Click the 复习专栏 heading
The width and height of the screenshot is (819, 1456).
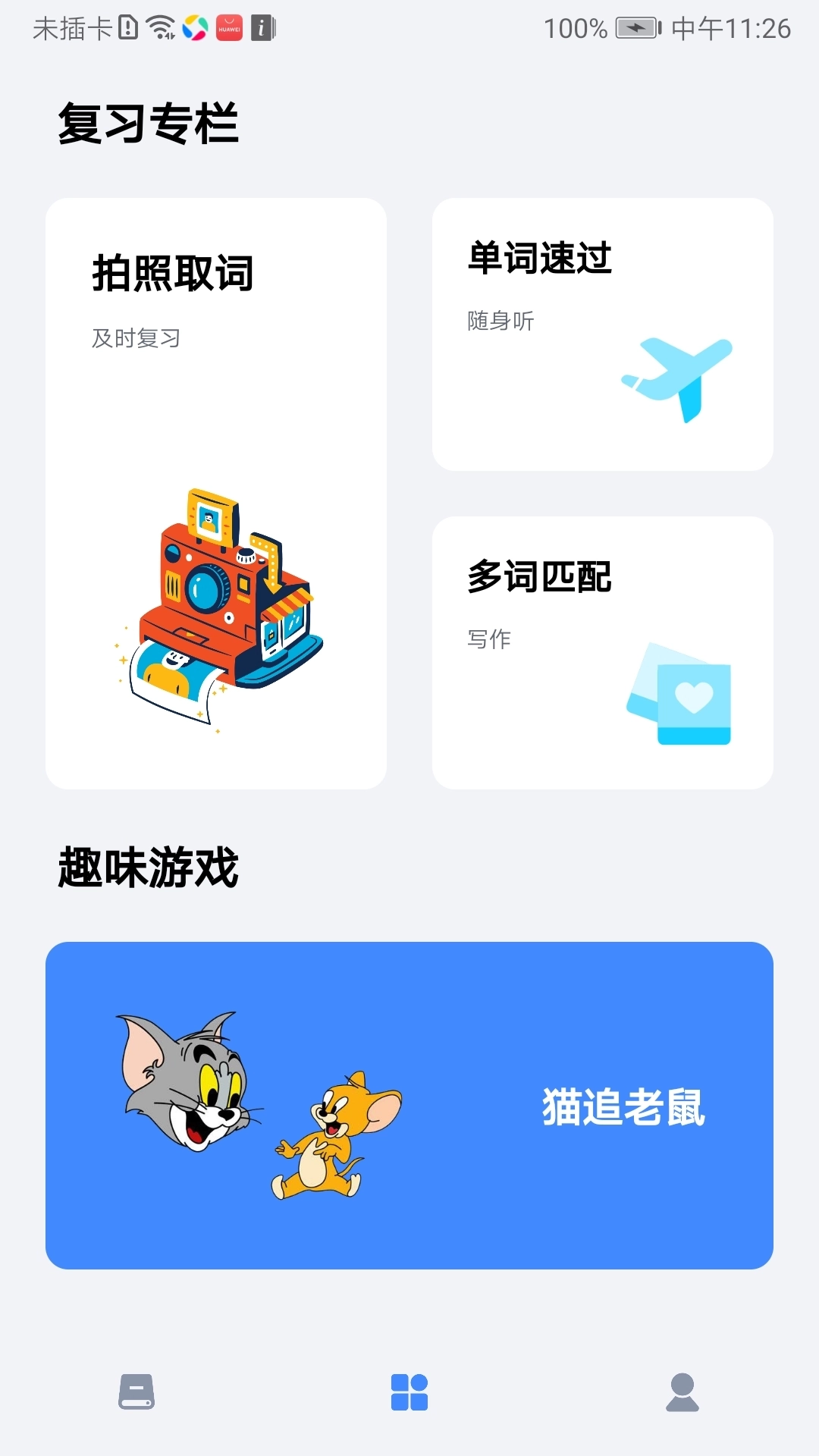[x=150, y=123]
